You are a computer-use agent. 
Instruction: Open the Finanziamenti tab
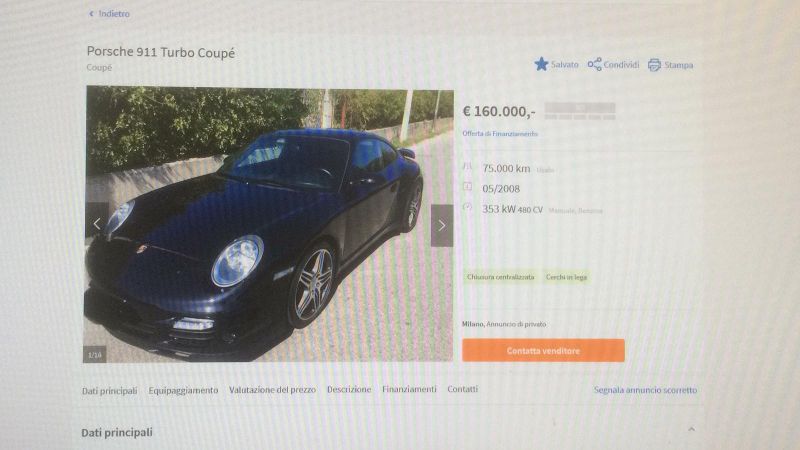pos(409,390)
